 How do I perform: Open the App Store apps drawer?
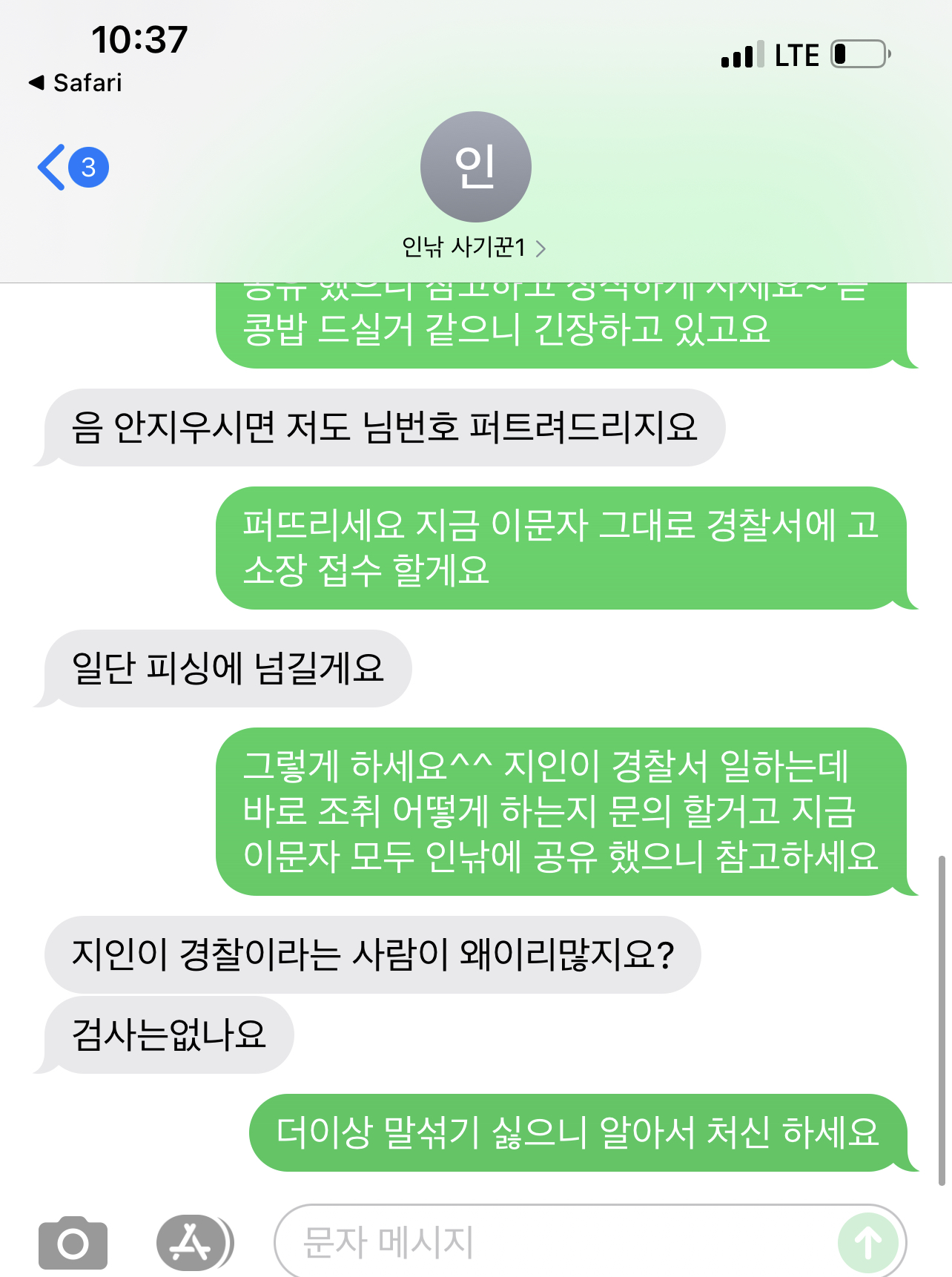pos(193,1243)
